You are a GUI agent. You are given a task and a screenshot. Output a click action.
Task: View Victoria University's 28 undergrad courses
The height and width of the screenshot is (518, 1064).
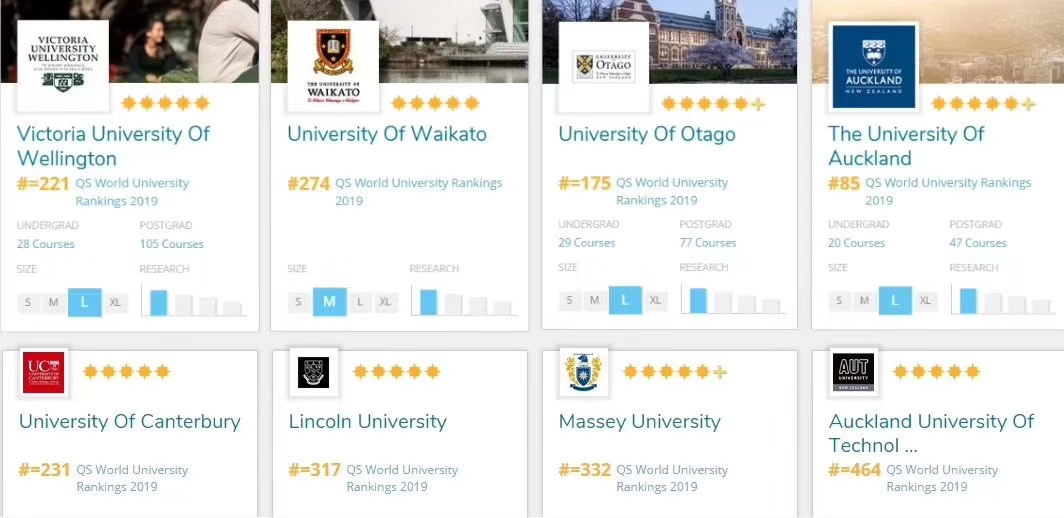46,244
